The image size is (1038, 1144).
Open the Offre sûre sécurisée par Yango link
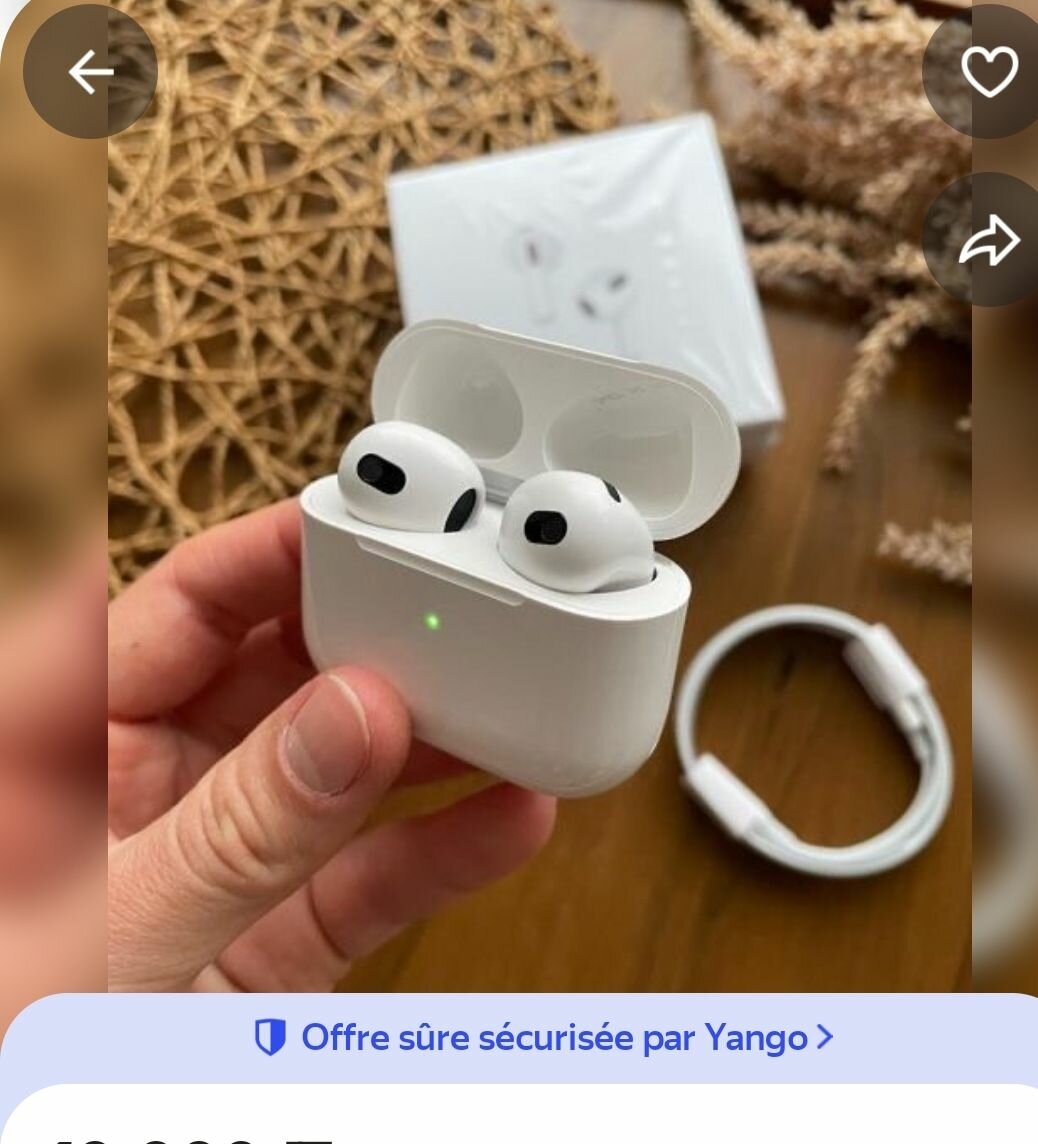(x=544, y=1038)
